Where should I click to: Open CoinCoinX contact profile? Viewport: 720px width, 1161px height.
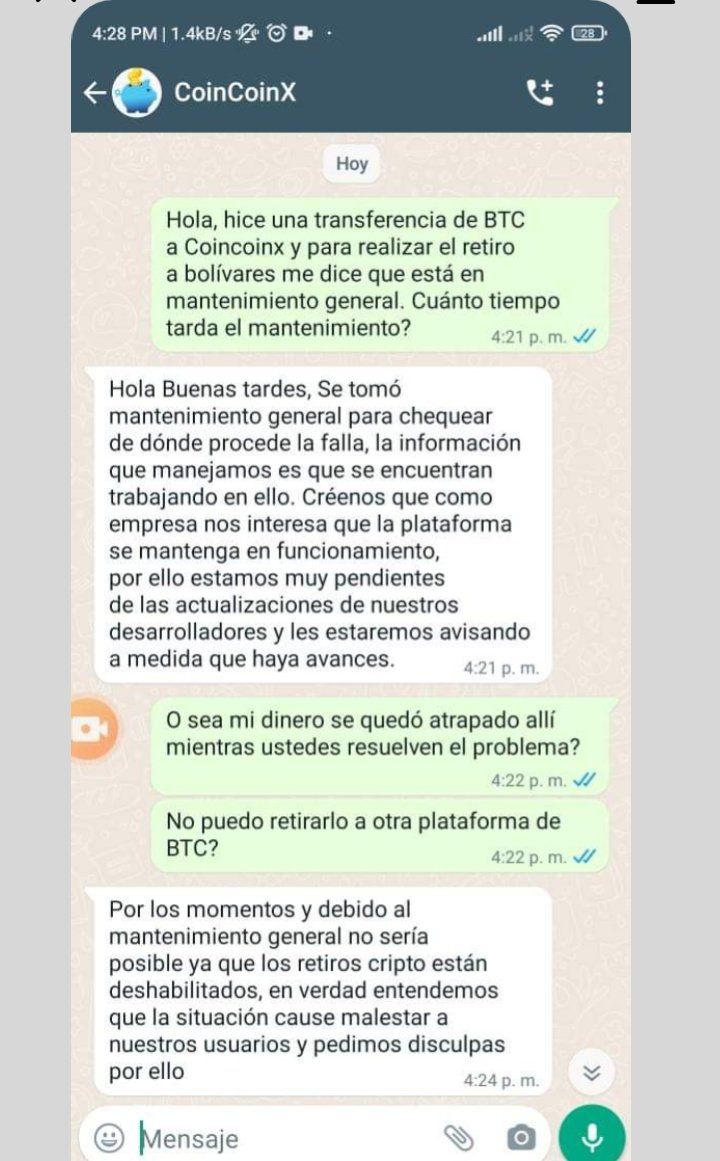click(x=235, y=93)
